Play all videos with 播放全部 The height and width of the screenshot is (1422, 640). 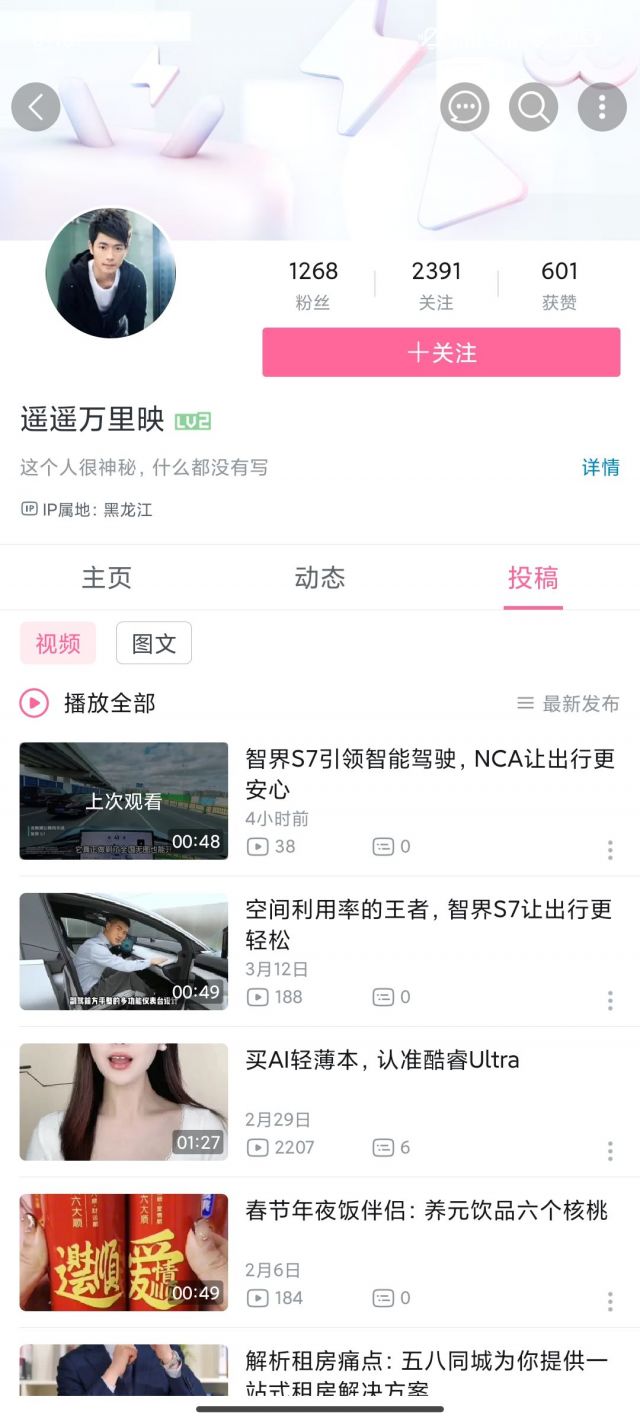click(x=88, y=703)
